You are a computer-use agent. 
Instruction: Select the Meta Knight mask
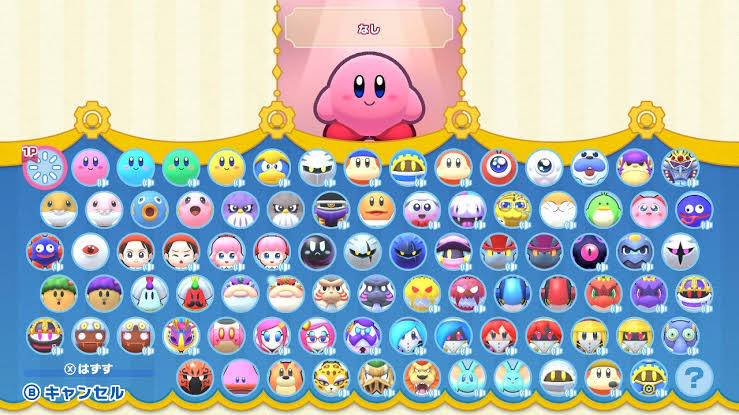pyautogui.click(x=318, y=167)
